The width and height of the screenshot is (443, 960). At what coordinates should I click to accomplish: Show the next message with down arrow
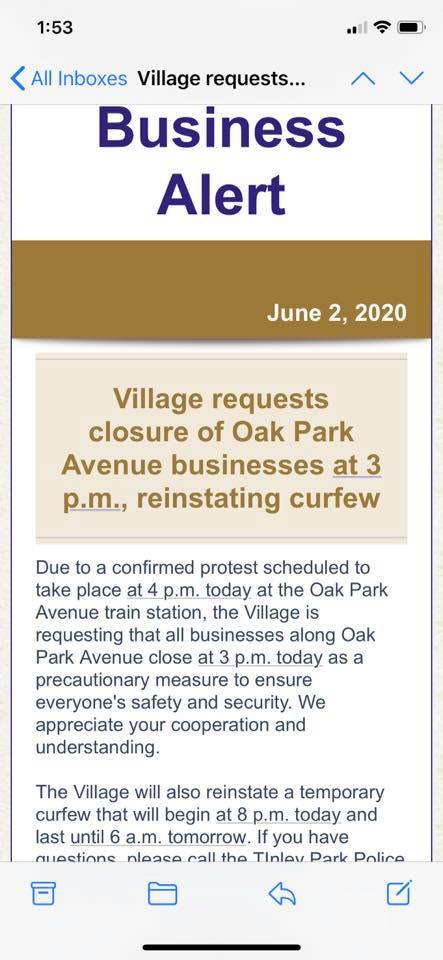(x=411, y=78)
